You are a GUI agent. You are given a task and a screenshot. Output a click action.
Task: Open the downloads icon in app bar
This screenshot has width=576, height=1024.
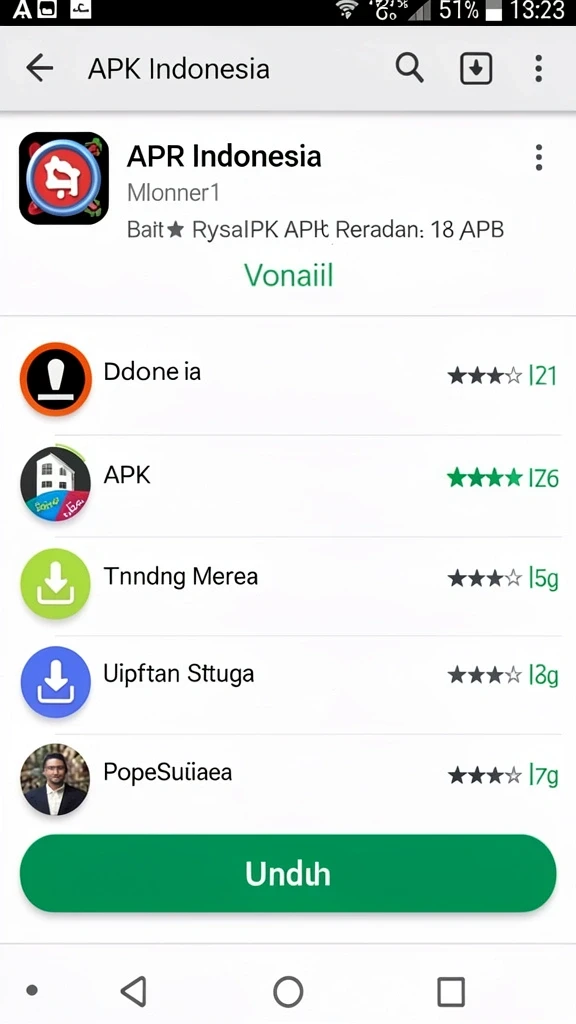[x=475, y=68]
